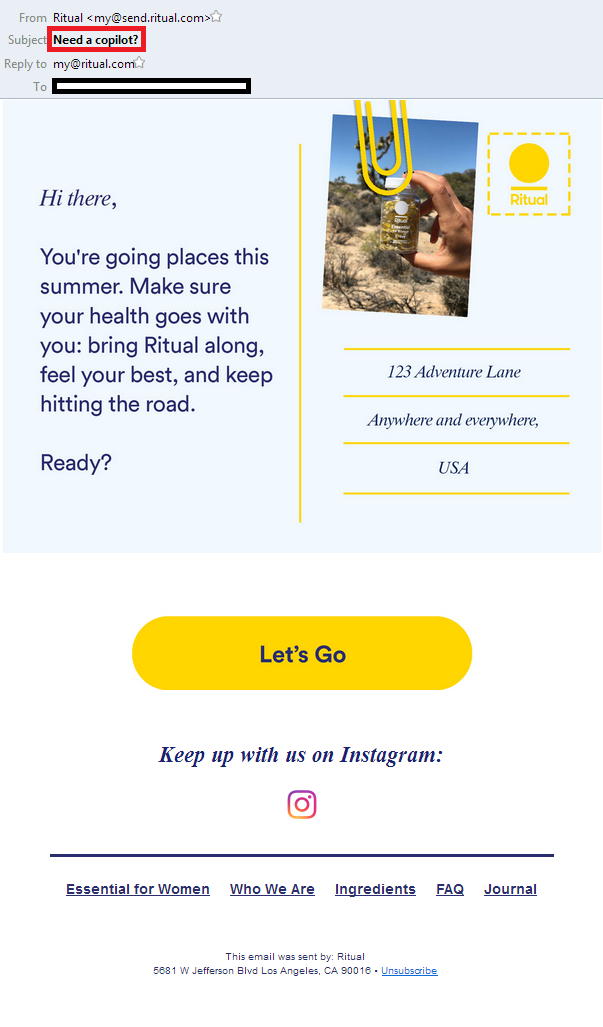Open the Ingredients link

coord(375,889)
